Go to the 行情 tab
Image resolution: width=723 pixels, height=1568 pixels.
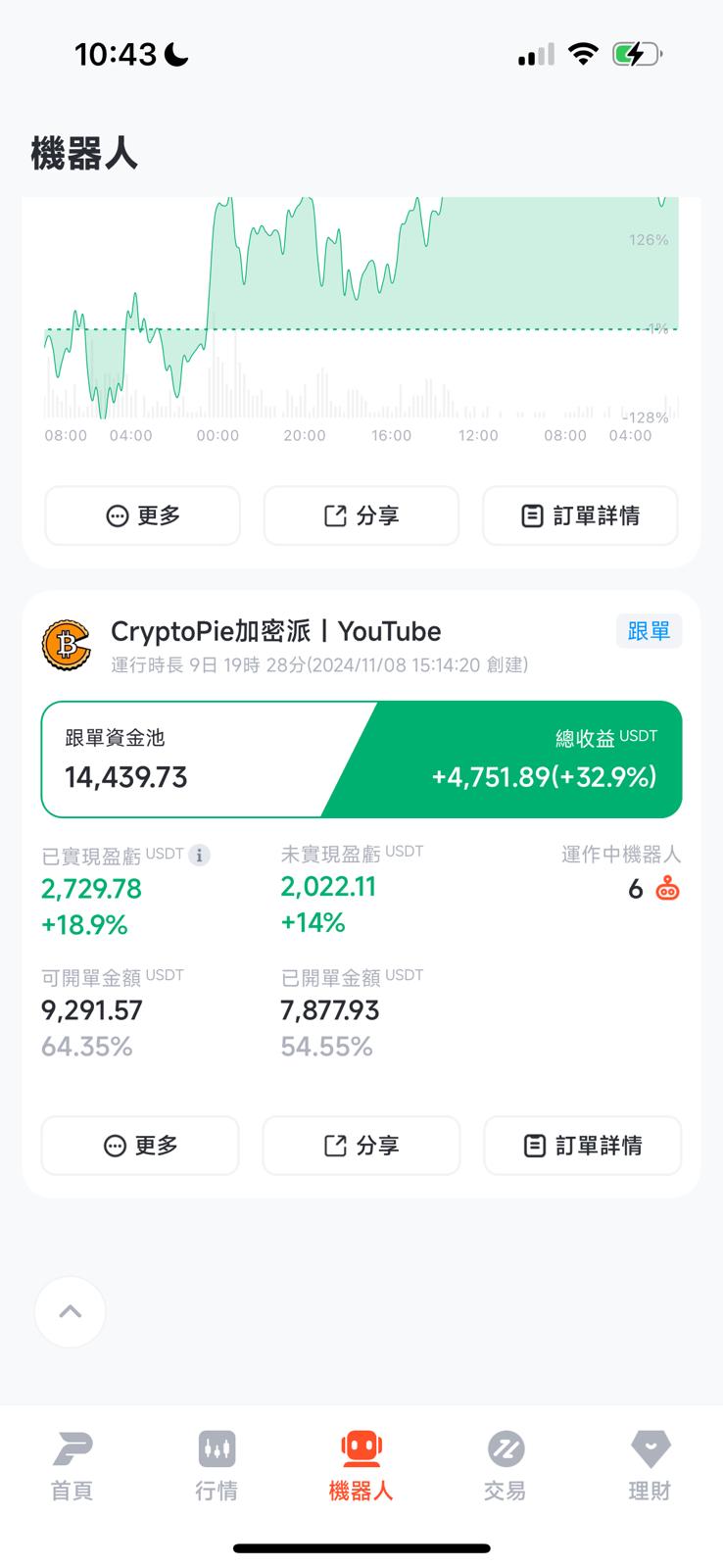pyautogui.click(x=217, y=1466)
